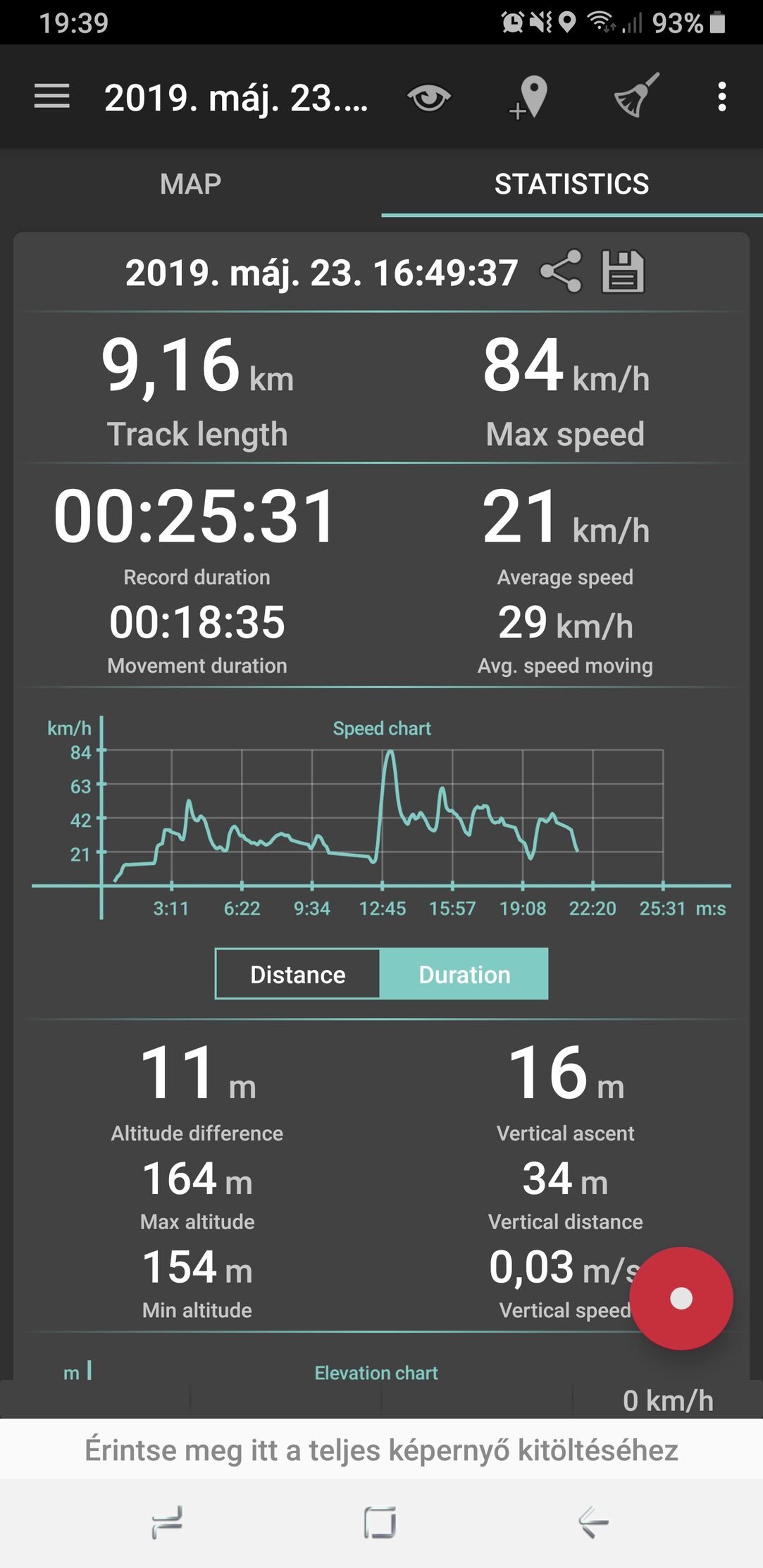Show the speed chart by Distance

point(298,974)
